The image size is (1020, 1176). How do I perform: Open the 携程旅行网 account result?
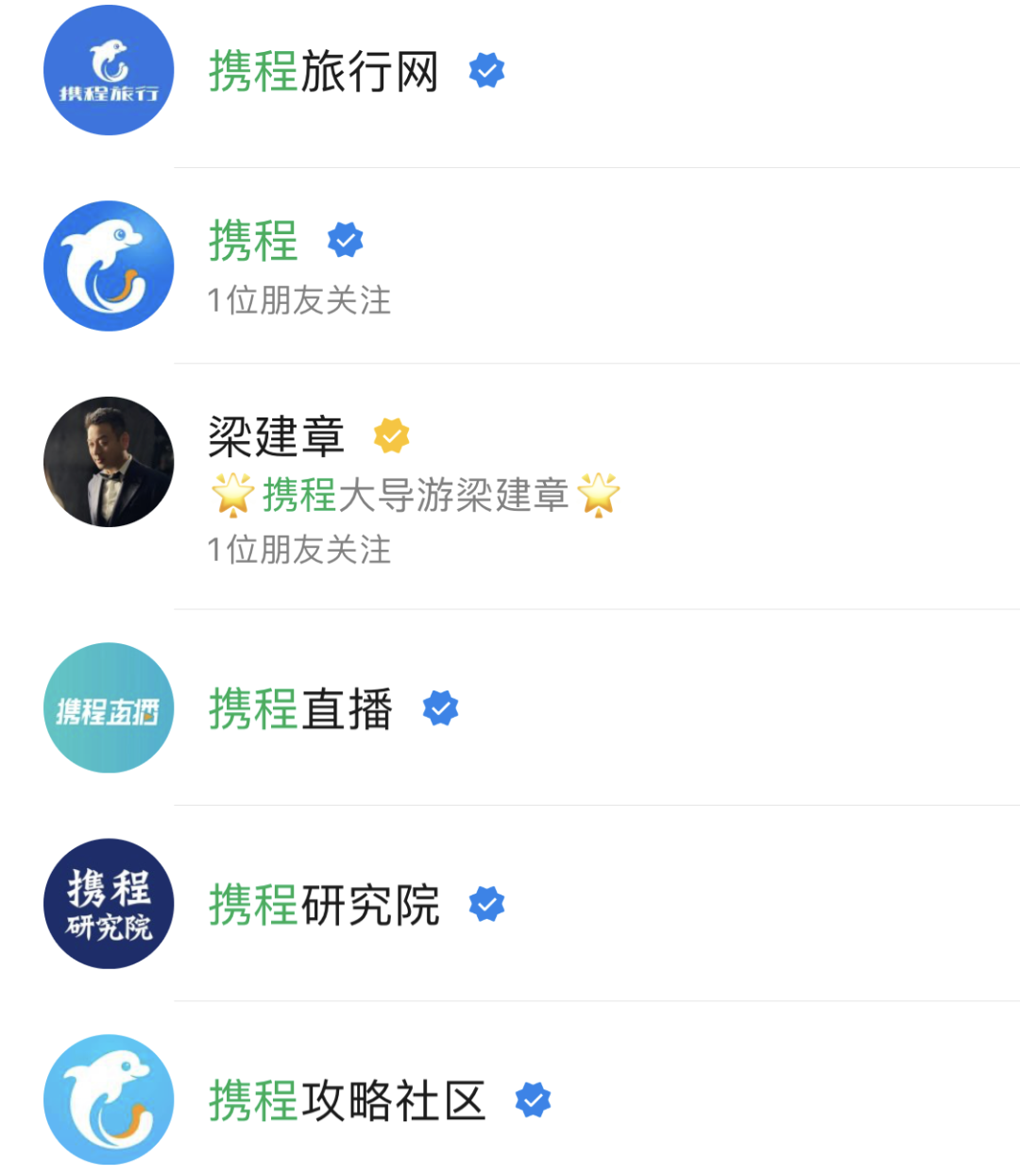click(x=323, y=72)
